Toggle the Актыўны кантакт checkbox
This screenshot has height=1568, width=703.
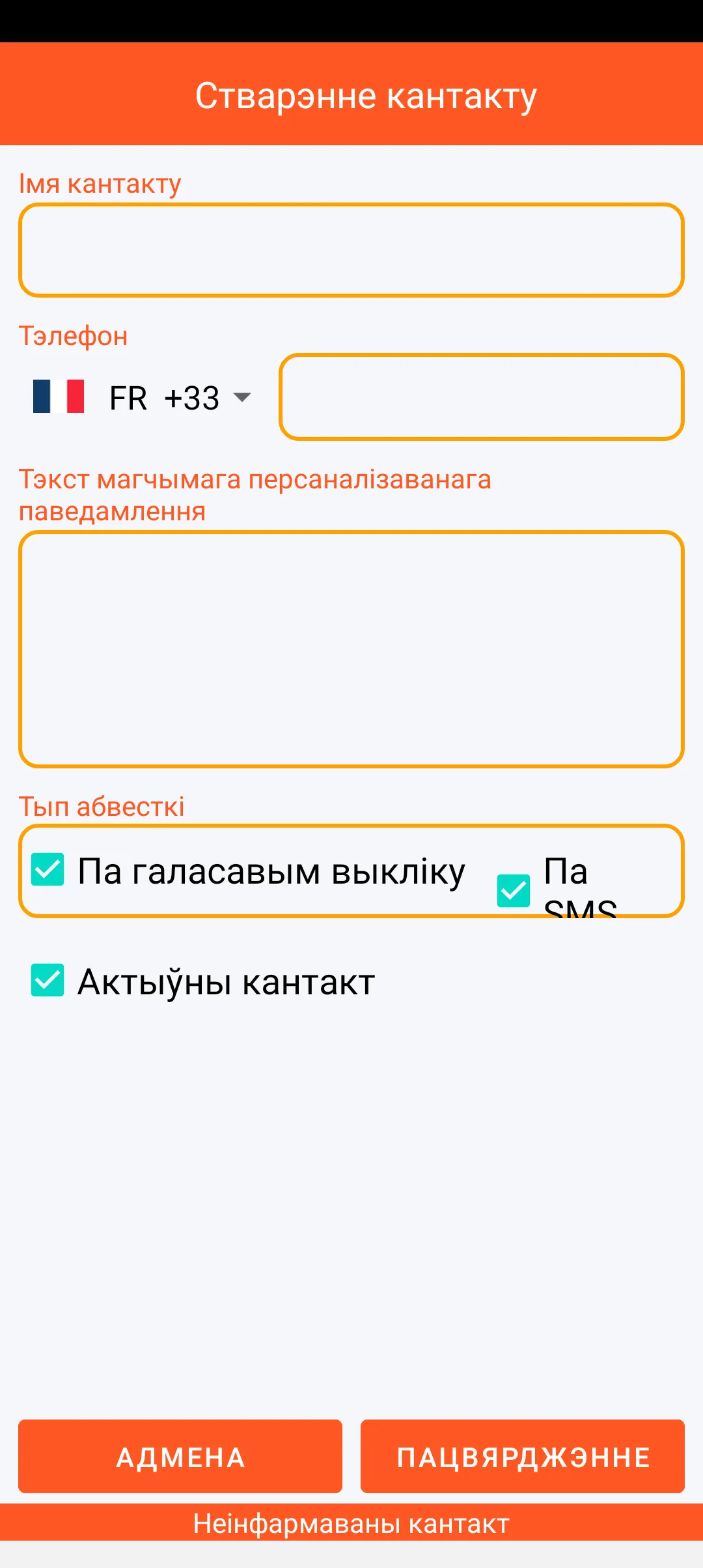(x=48, y=981)
